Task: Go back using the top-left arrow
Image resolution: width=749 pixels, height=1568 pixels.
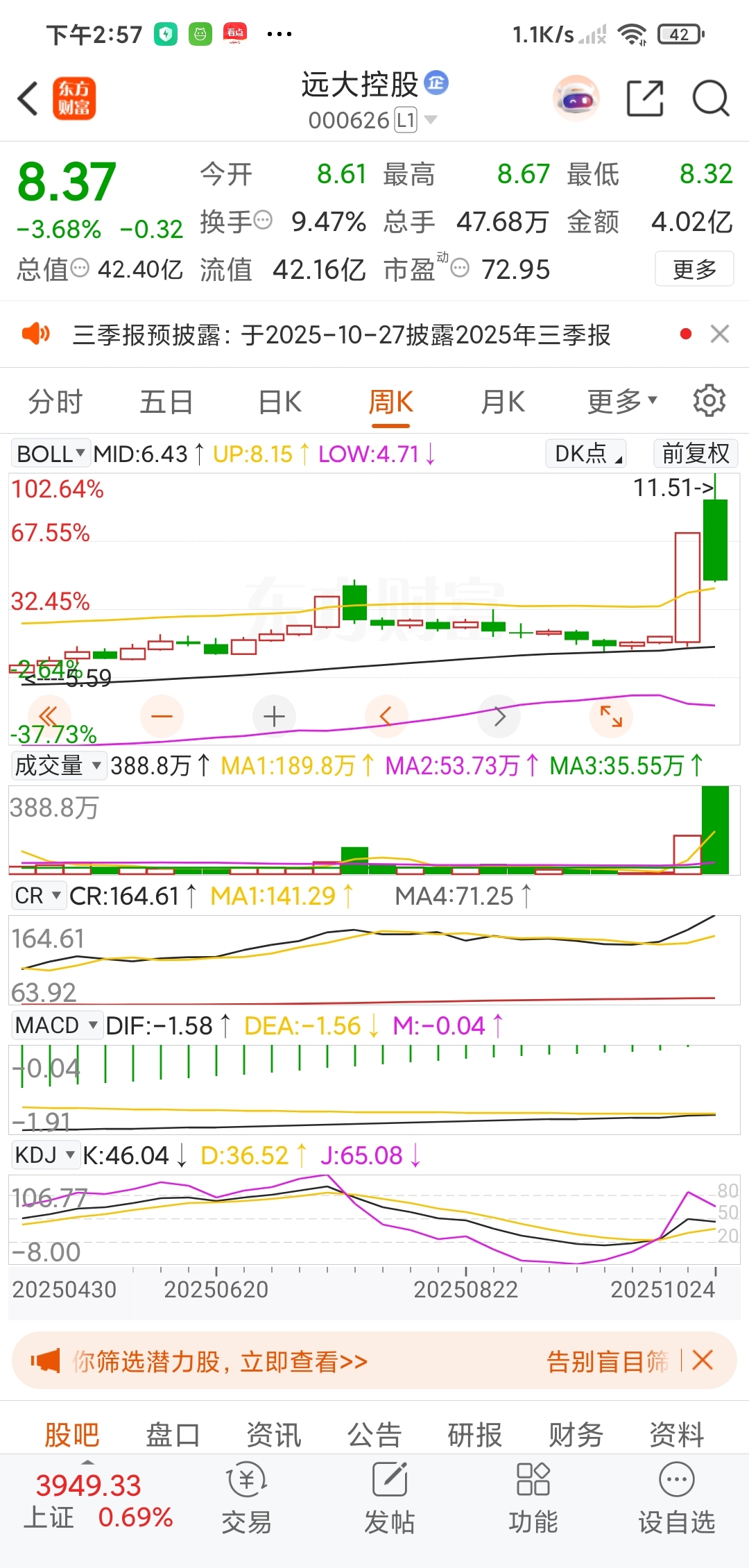Action: click(28, 99)
